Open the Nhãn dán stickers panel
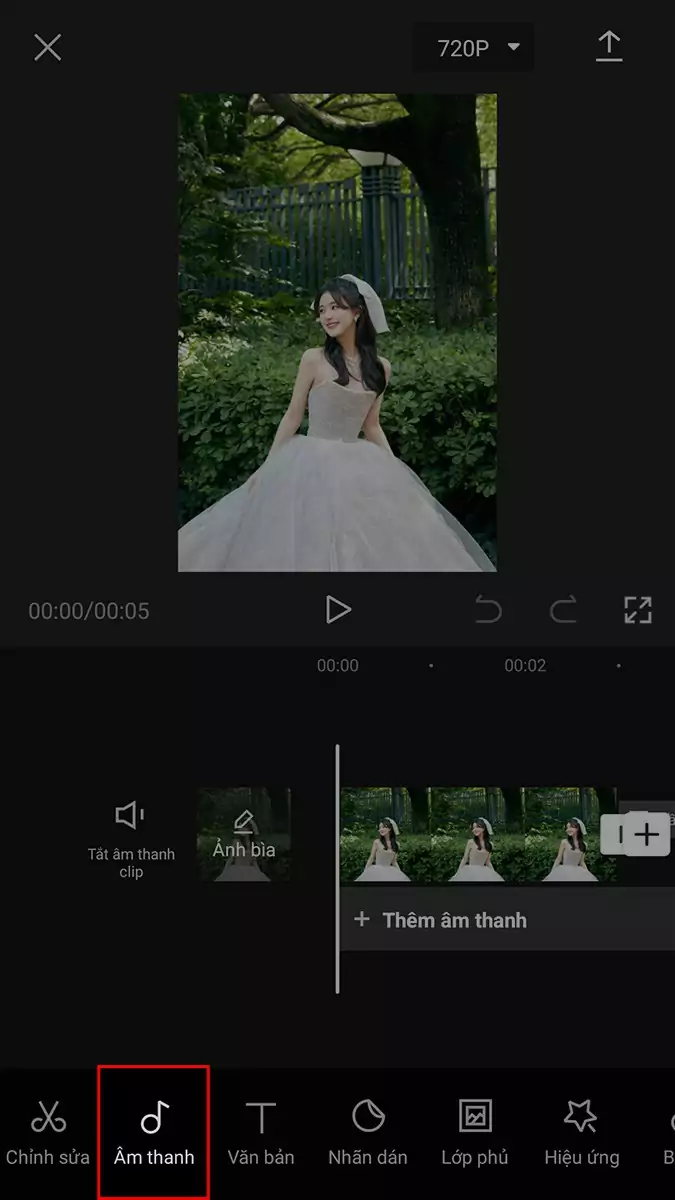The width and height of the screenshot is (675, 1200). point(368,1133)
